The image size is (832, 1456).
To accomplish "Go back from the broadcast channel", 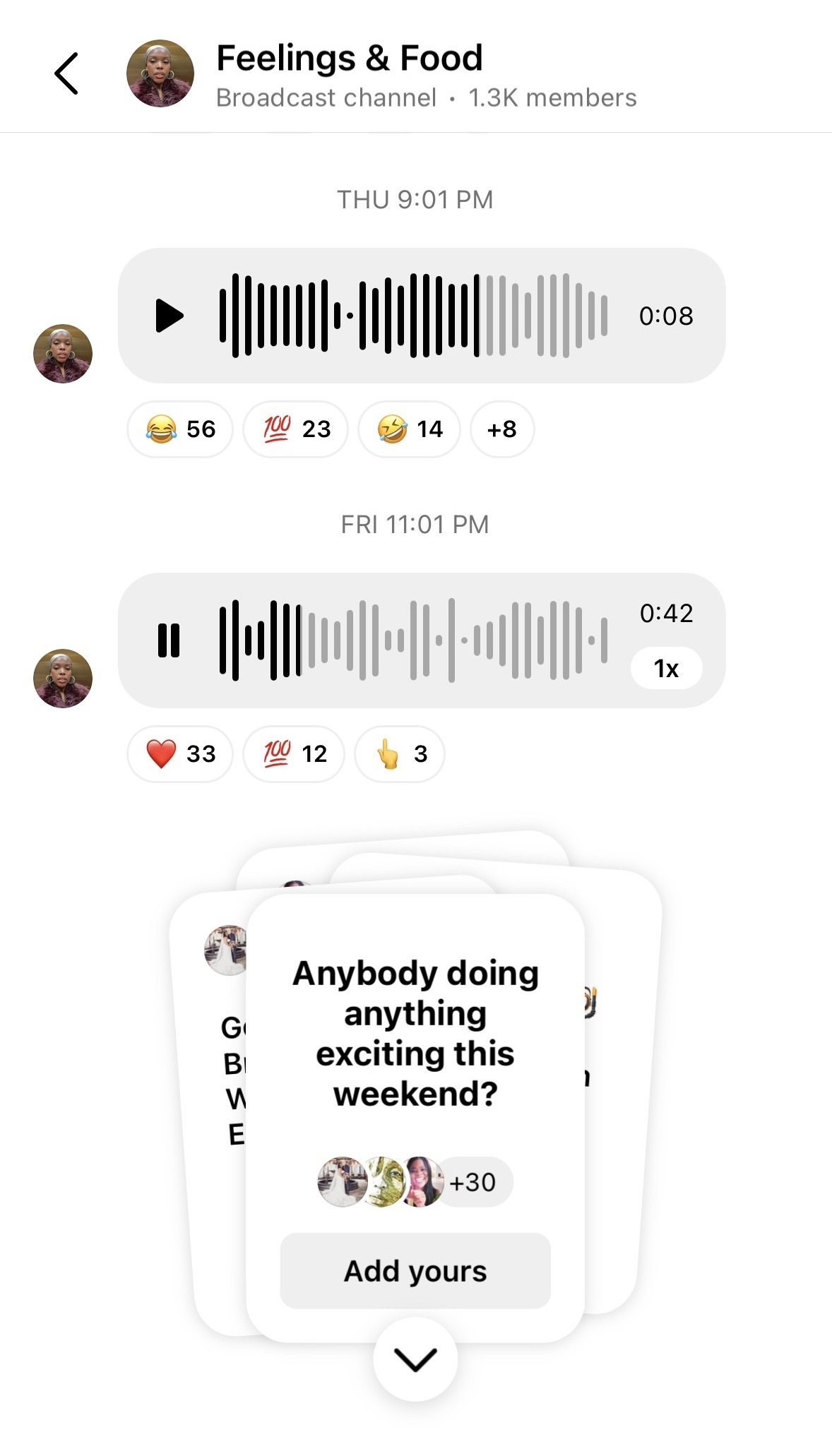I will pyautogui.click(x=66, y=73).
